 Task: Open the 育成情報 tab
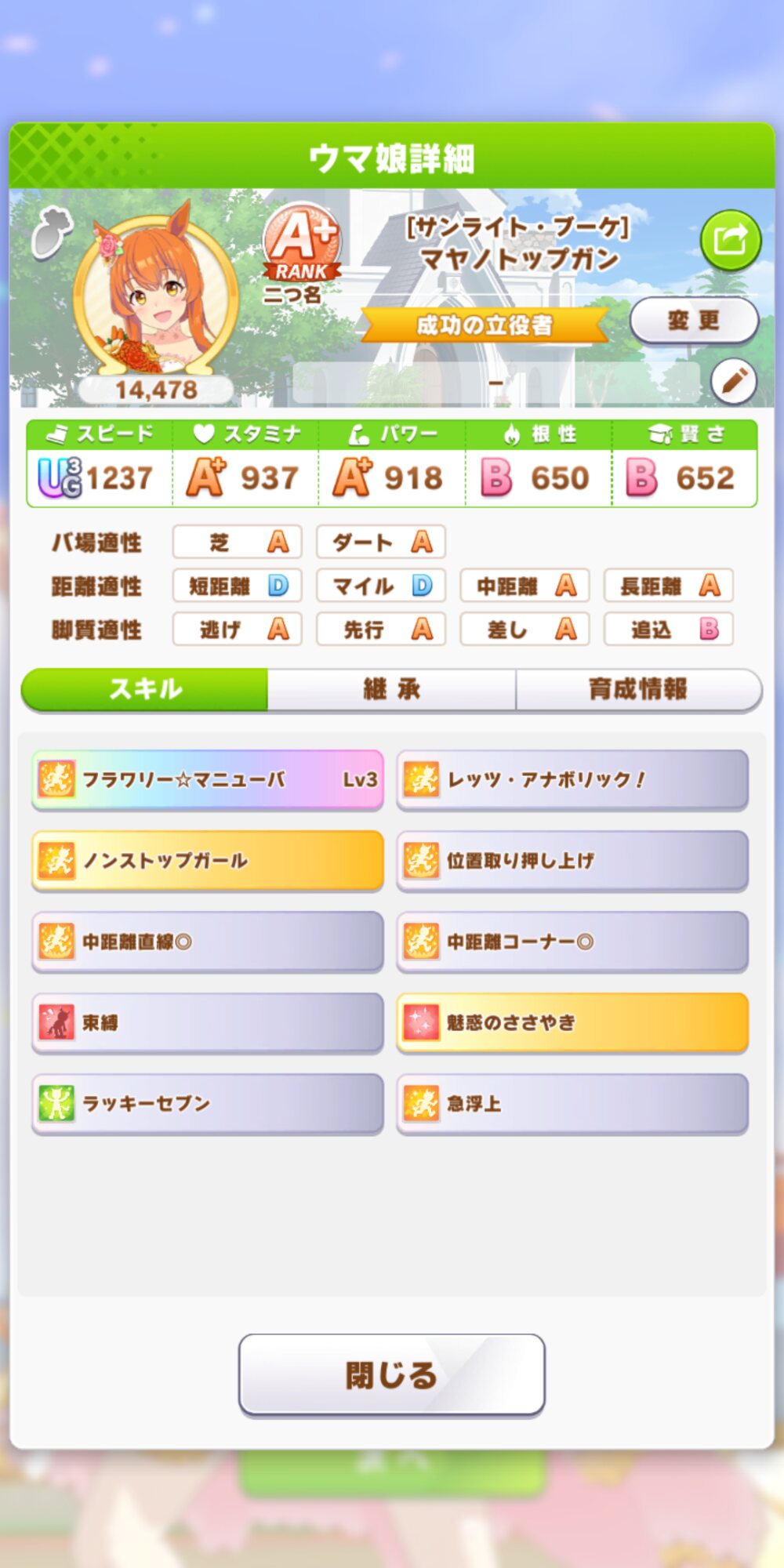(638, 689)
